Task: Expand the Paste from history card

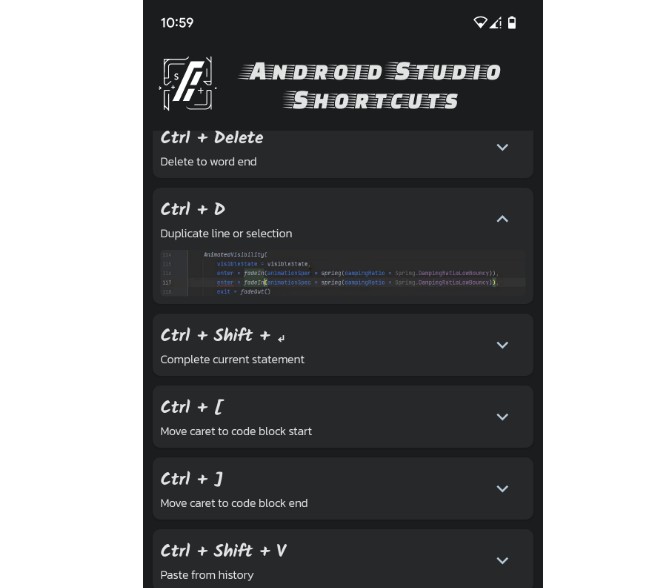Action: [x=502, y=561]
